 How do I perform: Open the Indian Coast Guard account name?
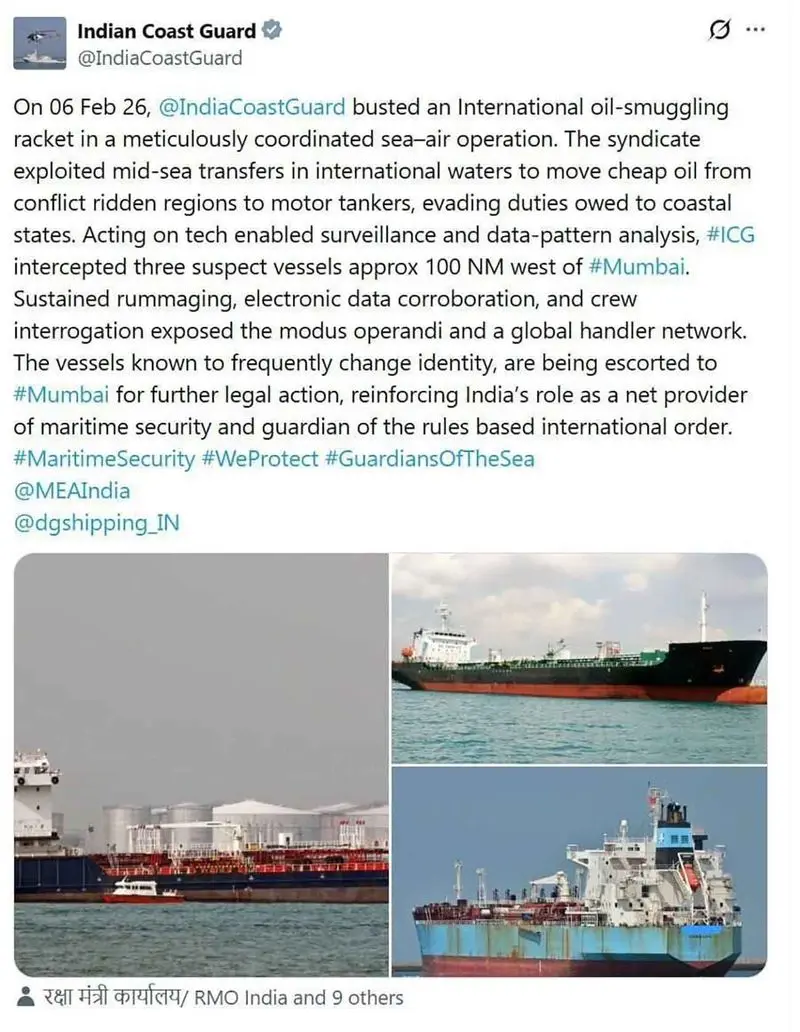click(x=167, y=31)
